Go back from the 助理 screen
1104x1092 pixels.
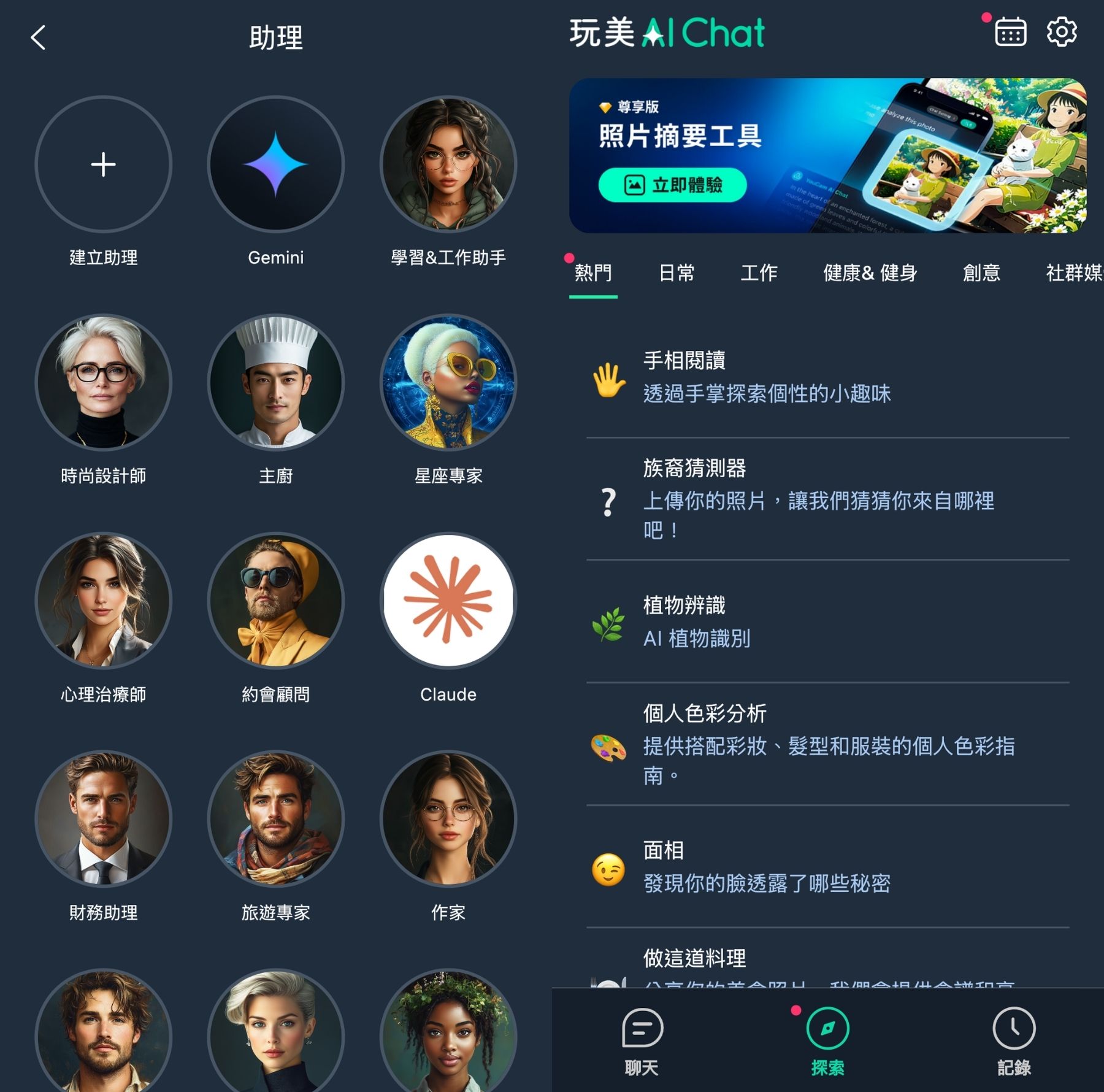(x=38, y=37)
